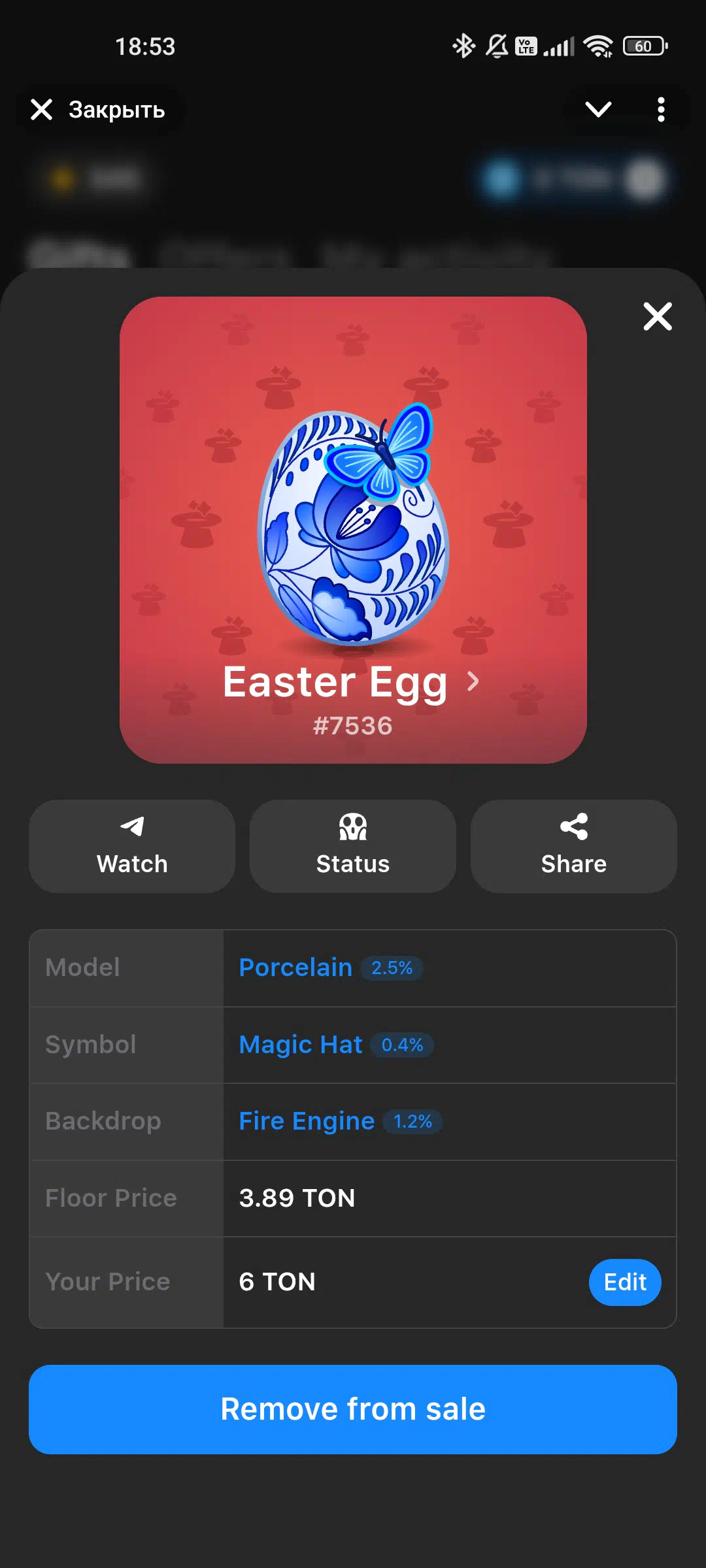Tap the Status button
Image resolution: width=706 pixels, height=1568 pixels.
point(353,846)
